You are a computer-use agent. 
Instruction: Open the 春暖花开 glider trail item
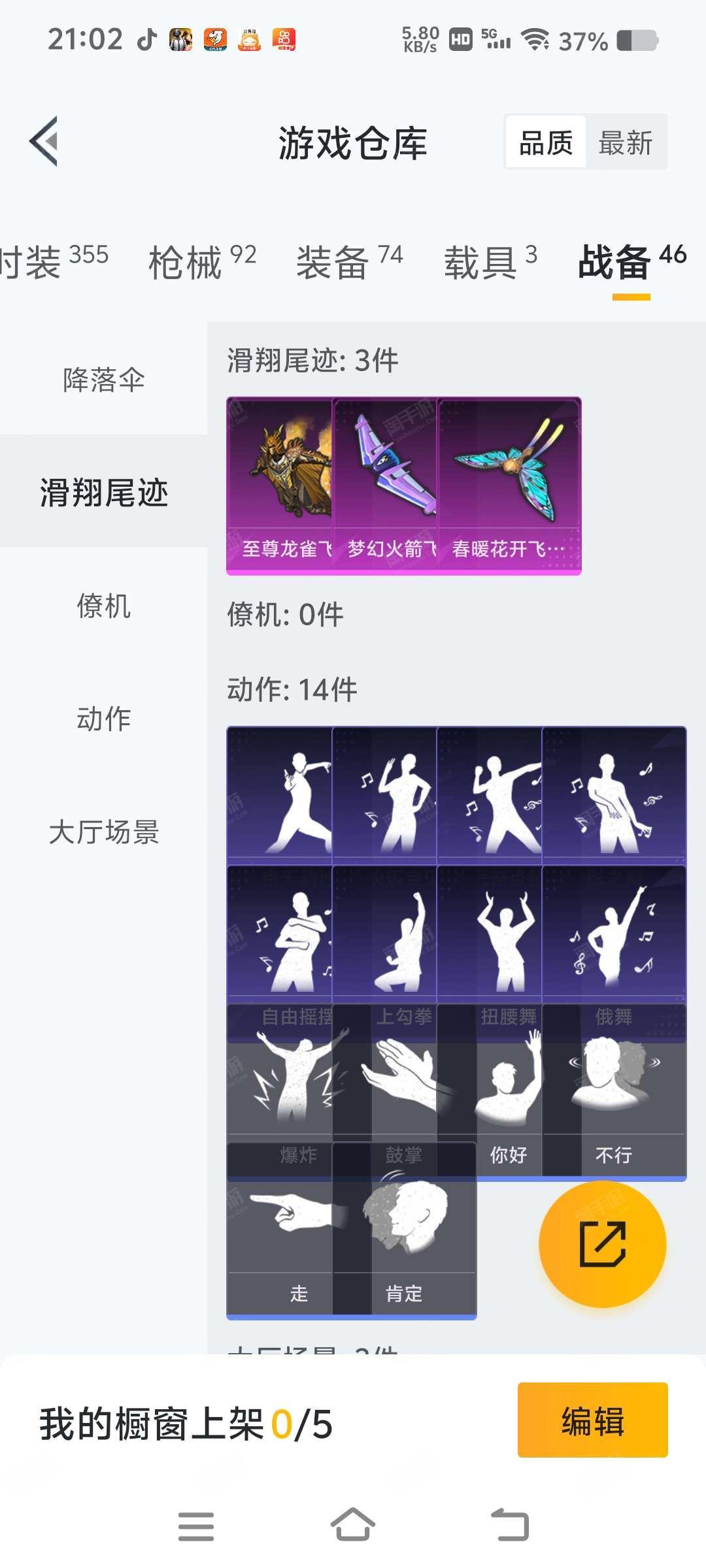(x=509, y=485)
